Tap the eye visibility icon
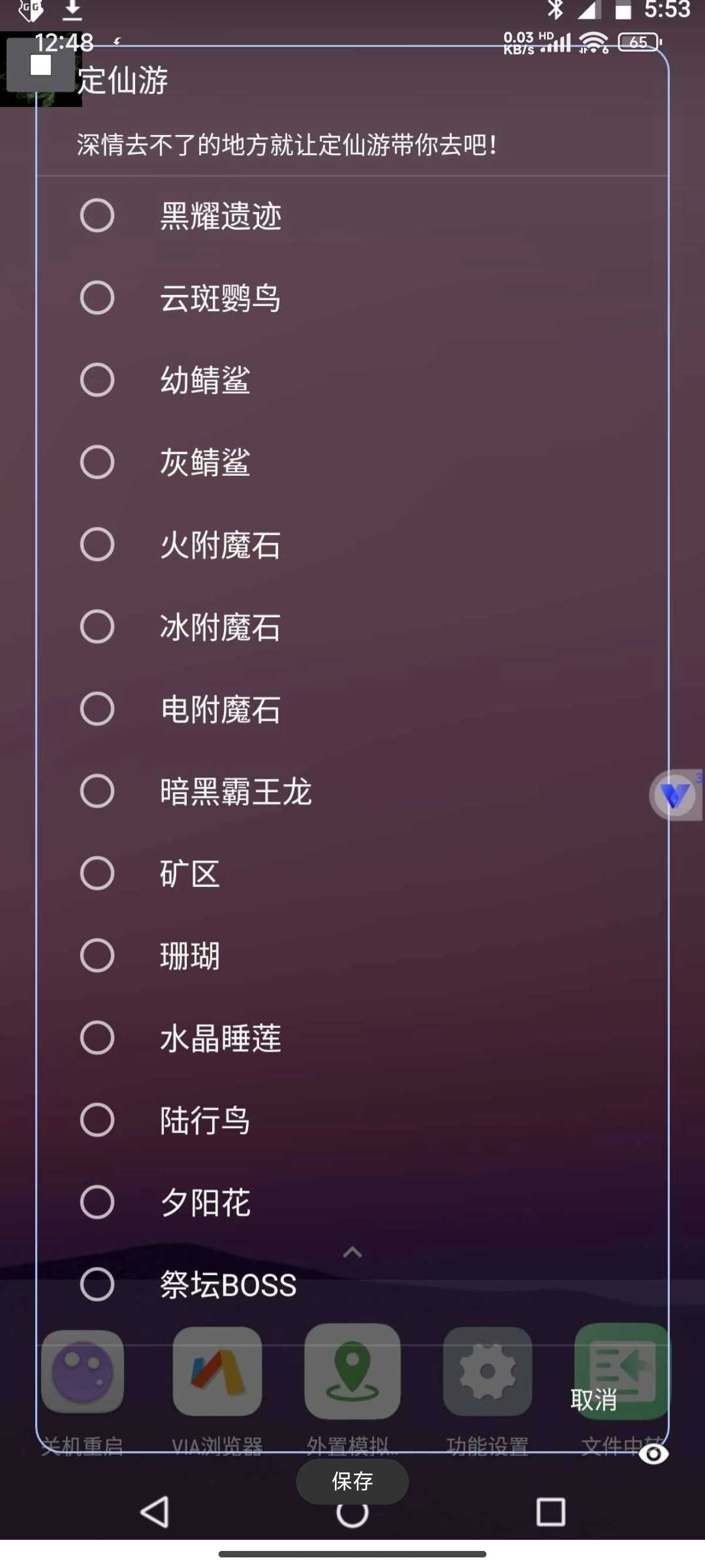Screen dimensions: 705x1568 pos(653,1454)
